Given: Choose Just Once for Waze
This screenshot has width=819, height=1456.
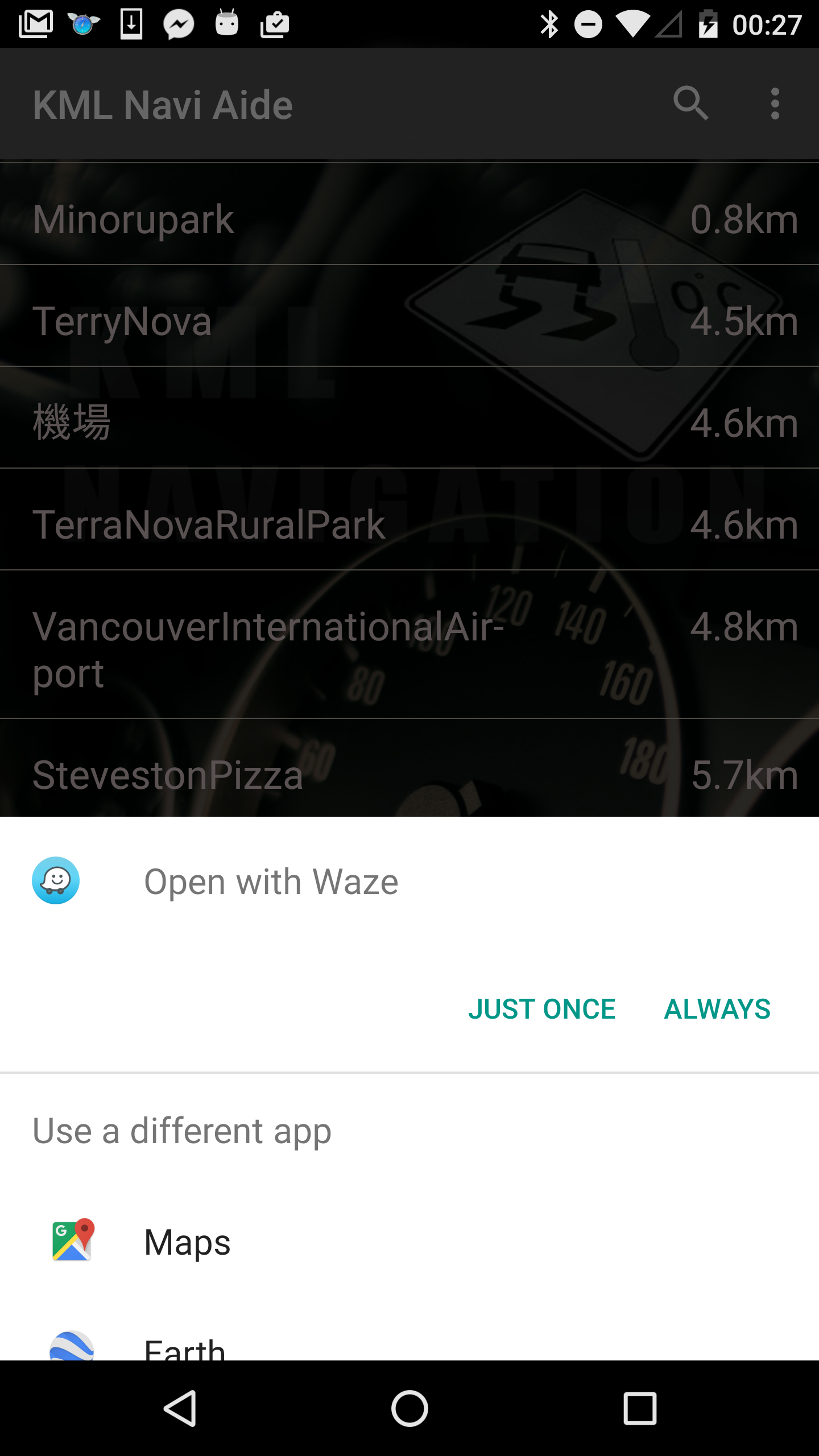Looking at the screenshot, I should tap(541, 1009).
